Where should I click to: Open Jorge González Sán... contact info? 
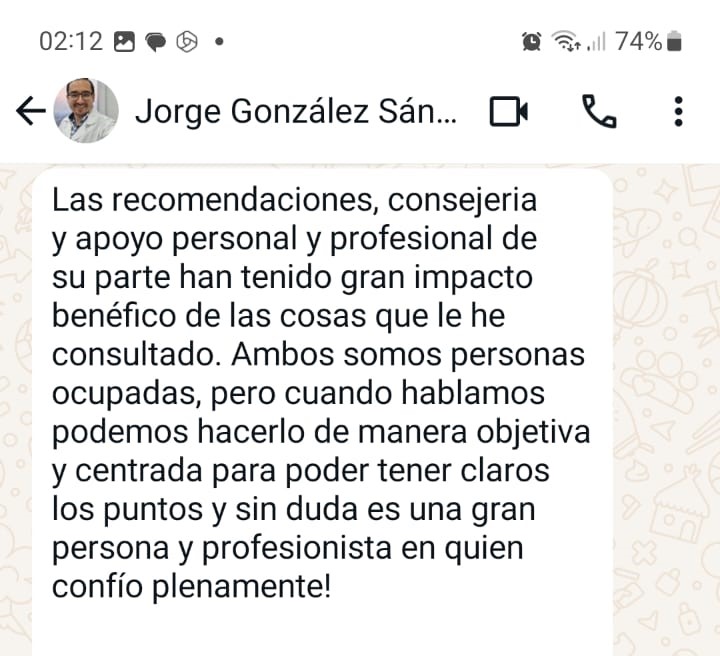click(295, 112)
